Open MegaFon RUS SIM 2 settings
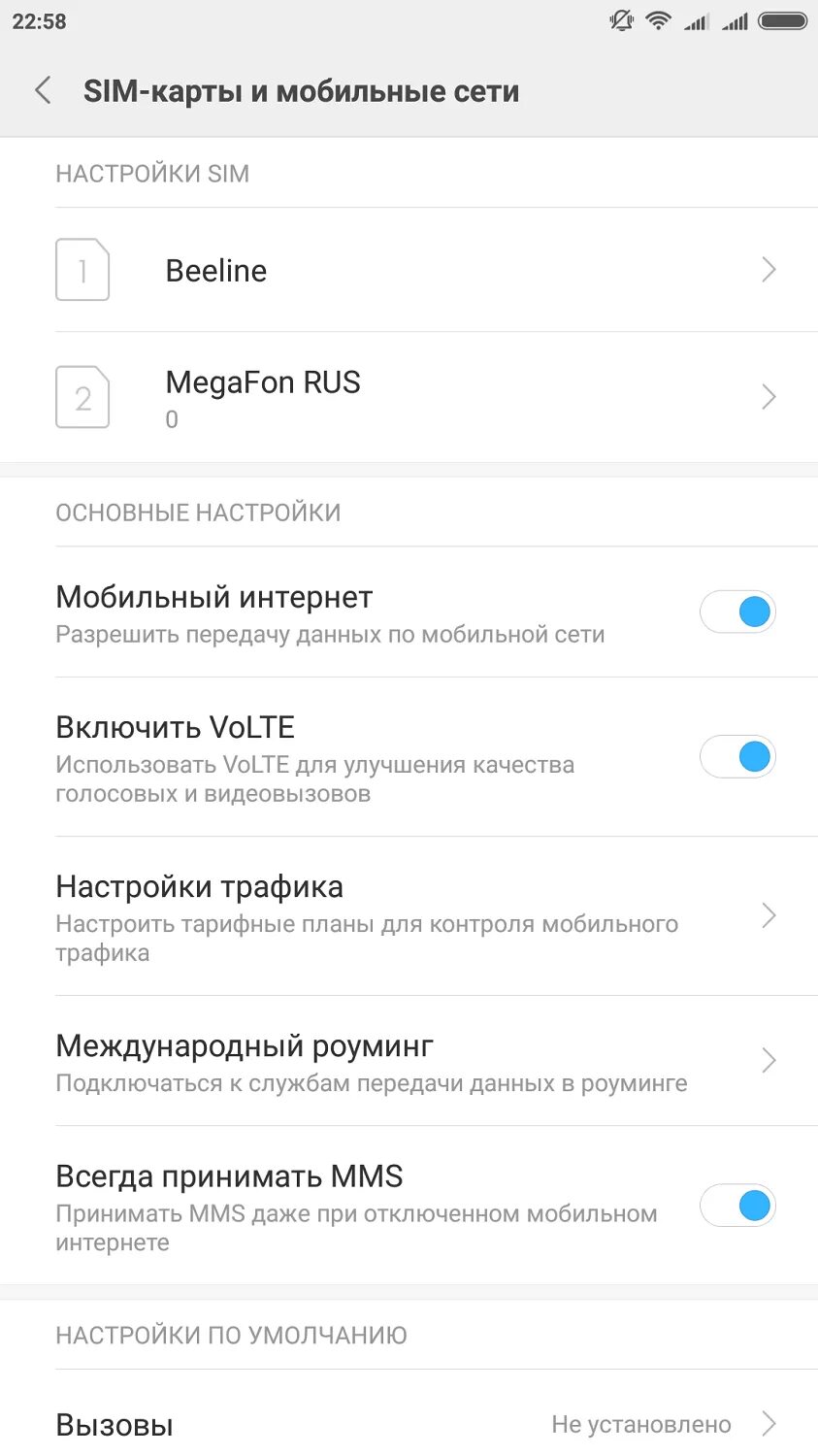Viewport: 818px width, 1456px height. click(409, 397)
